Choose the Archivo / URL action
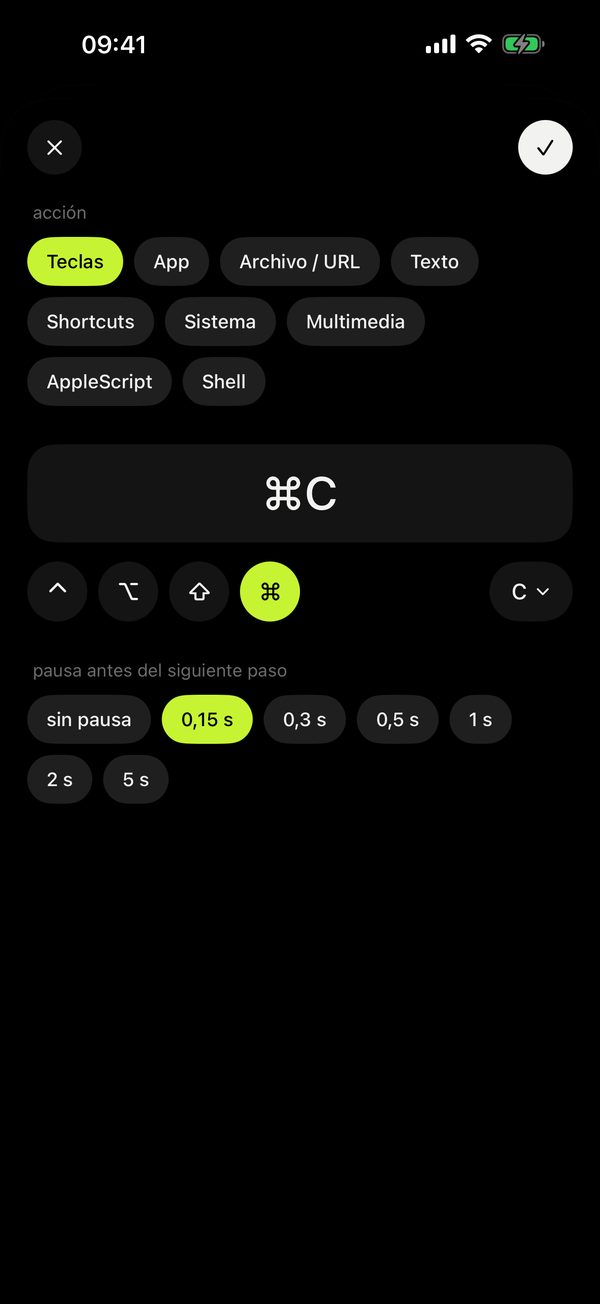600x1304 pixels. tap(300, 262)
